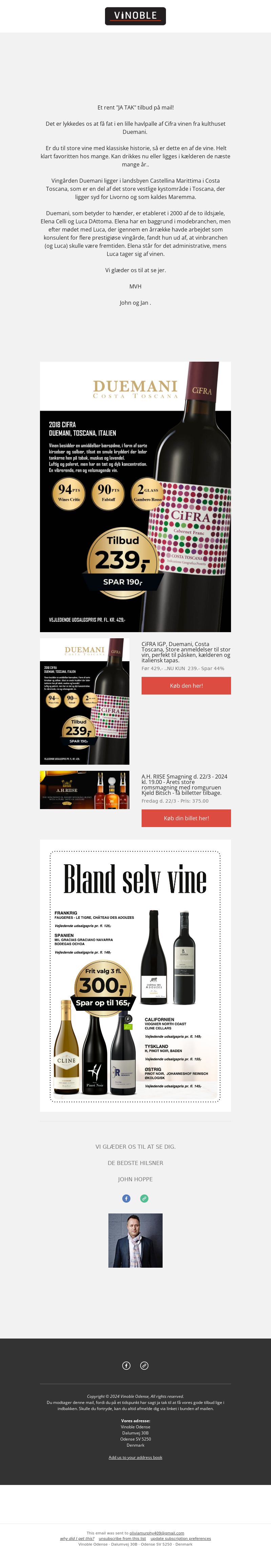Image resolution: width=271 pixels, height=1568 pixels.
Task: Tap why did I get this?
Action: pyautogui.click(x=77, y=1538)
